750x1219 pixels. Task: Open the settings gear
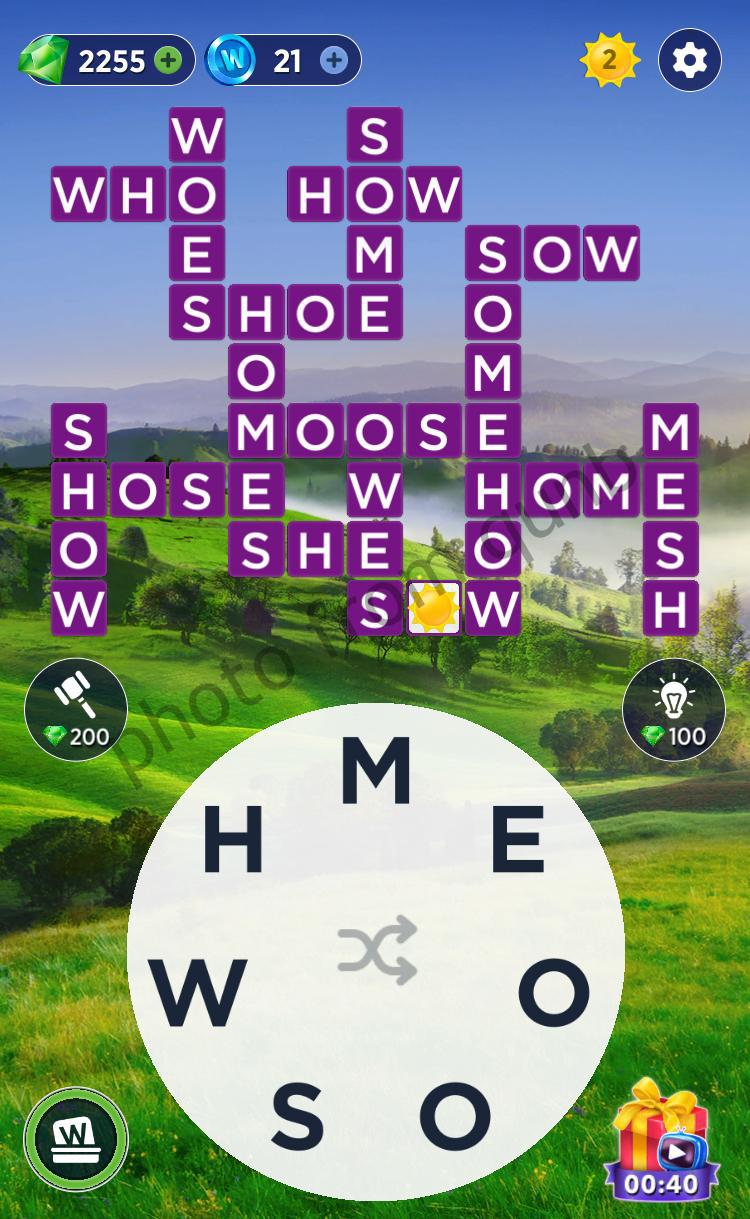[x=689, y=61]
